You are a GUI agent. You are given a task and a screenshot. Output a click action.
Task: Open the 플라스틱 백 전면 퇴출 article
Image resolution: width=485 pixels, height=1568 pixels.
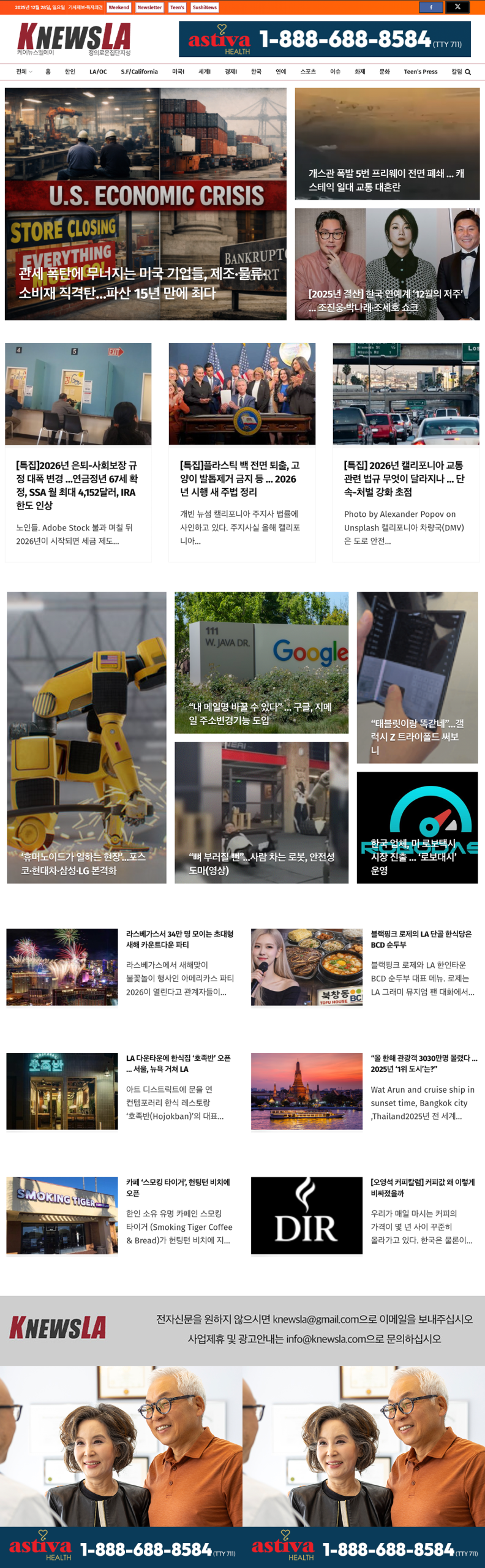[241, 478]
